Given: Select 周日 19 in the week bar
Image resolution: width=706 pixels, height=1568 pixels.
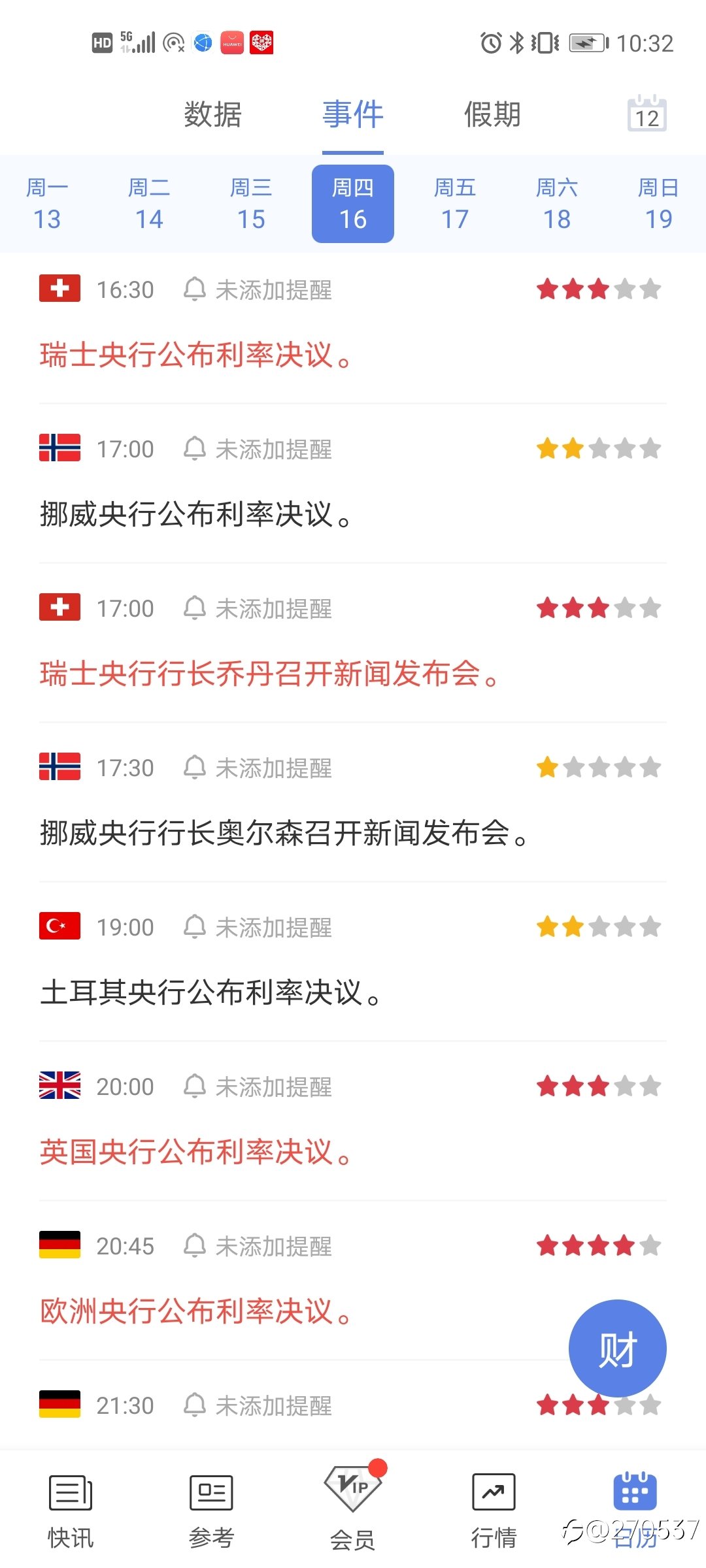Looking at the screenshot, I should pyautogui.click(x=658, y=204).
